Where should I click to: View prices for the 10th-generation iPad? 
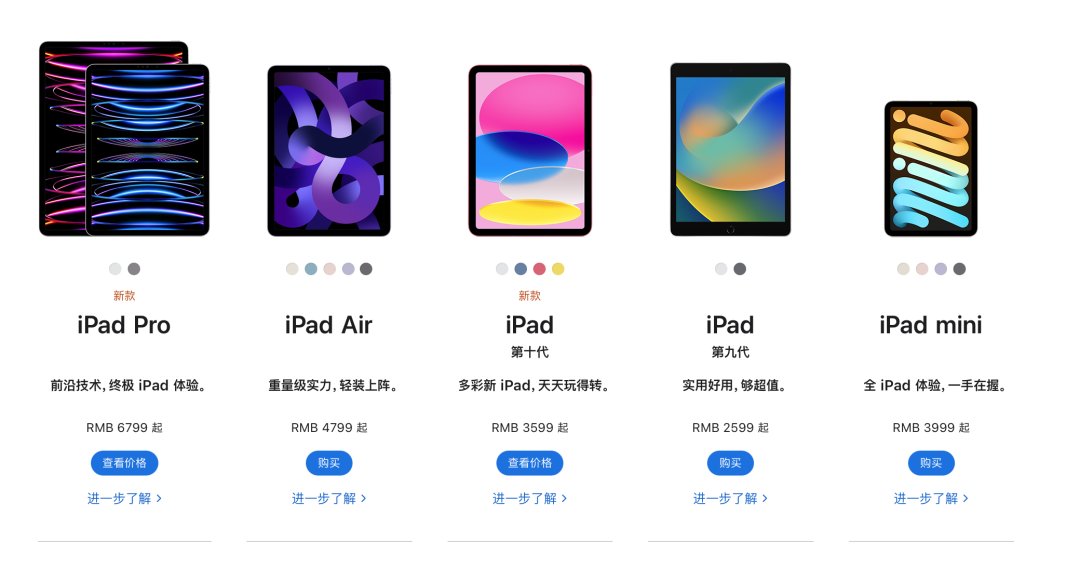coord(530,463)
